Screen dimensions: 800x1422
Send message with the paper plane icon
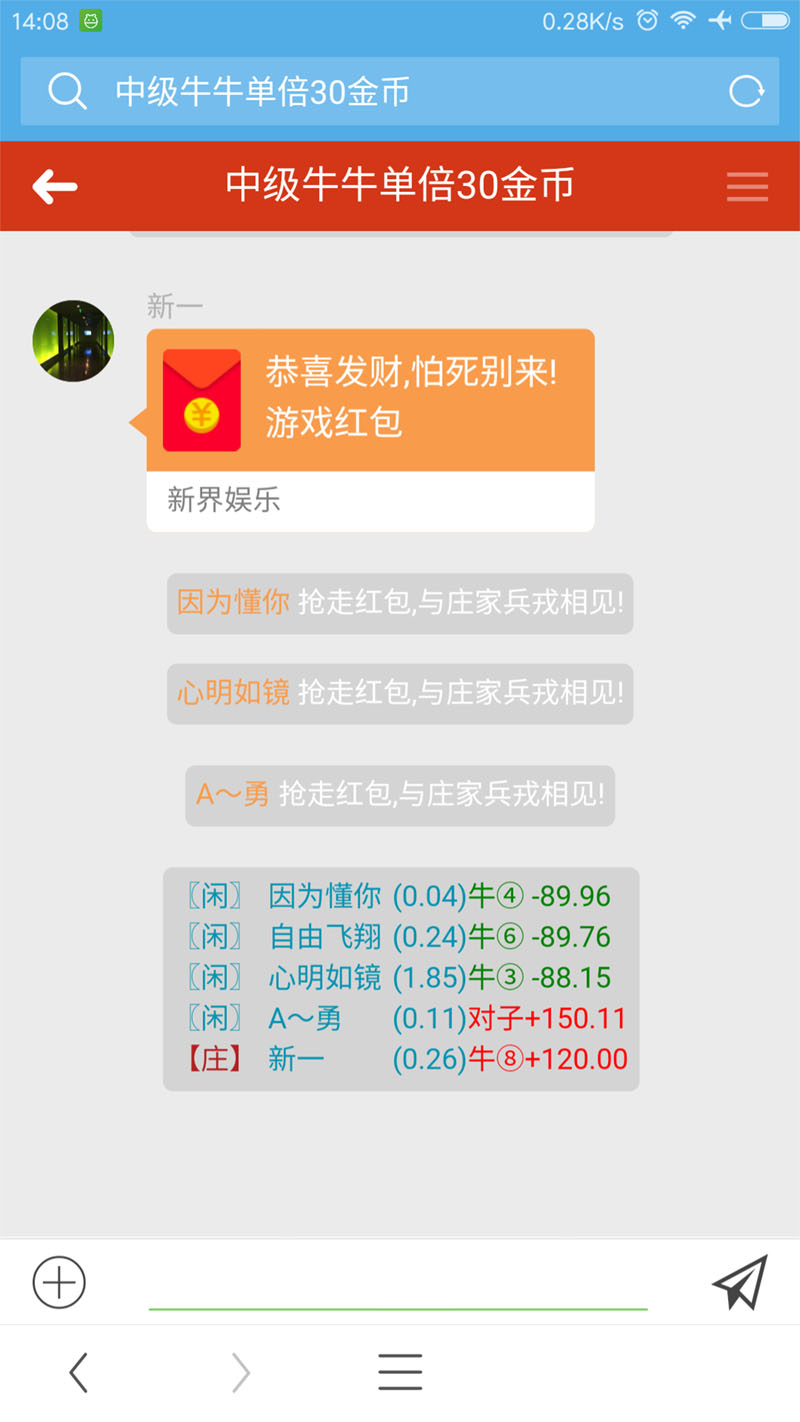(738, 1281)
